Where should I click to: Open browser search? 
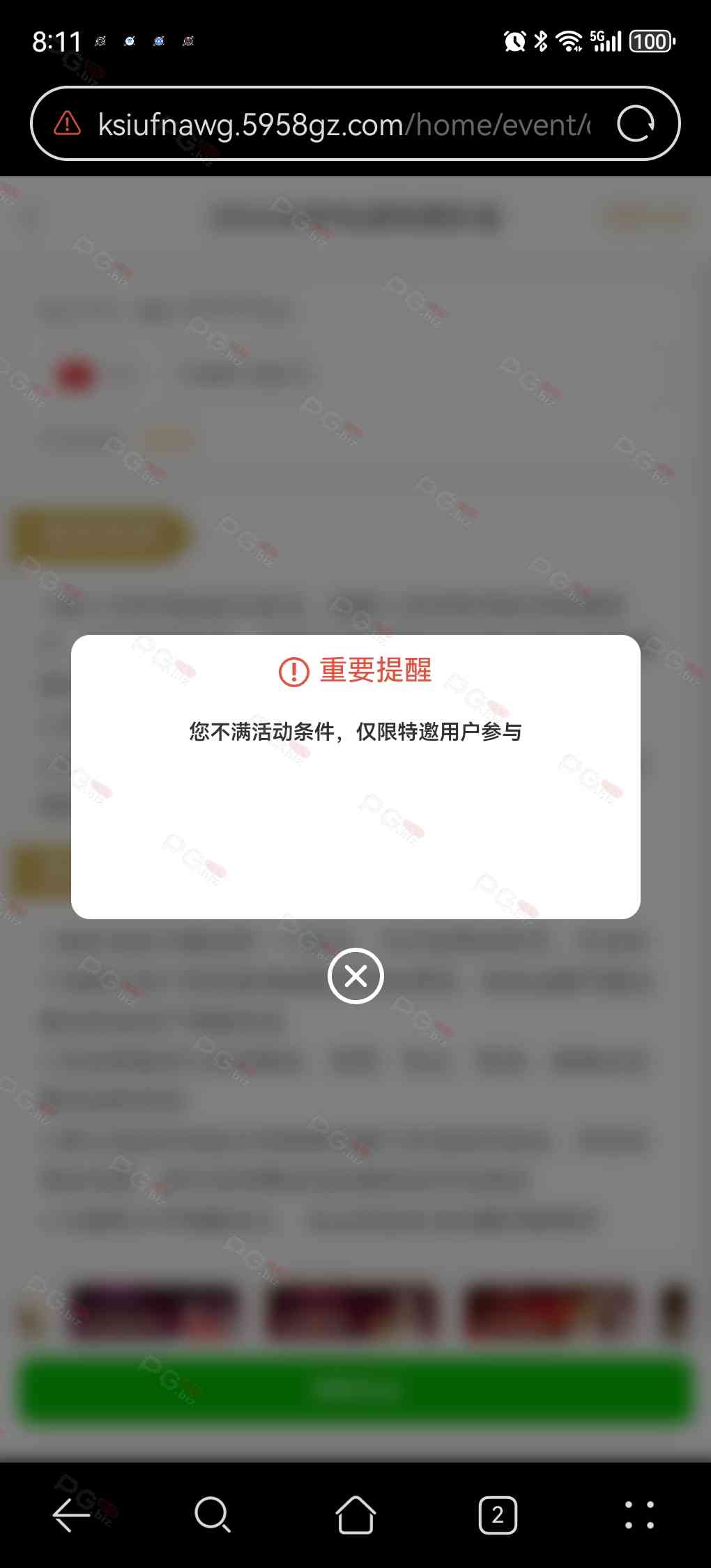(213, 1514)
